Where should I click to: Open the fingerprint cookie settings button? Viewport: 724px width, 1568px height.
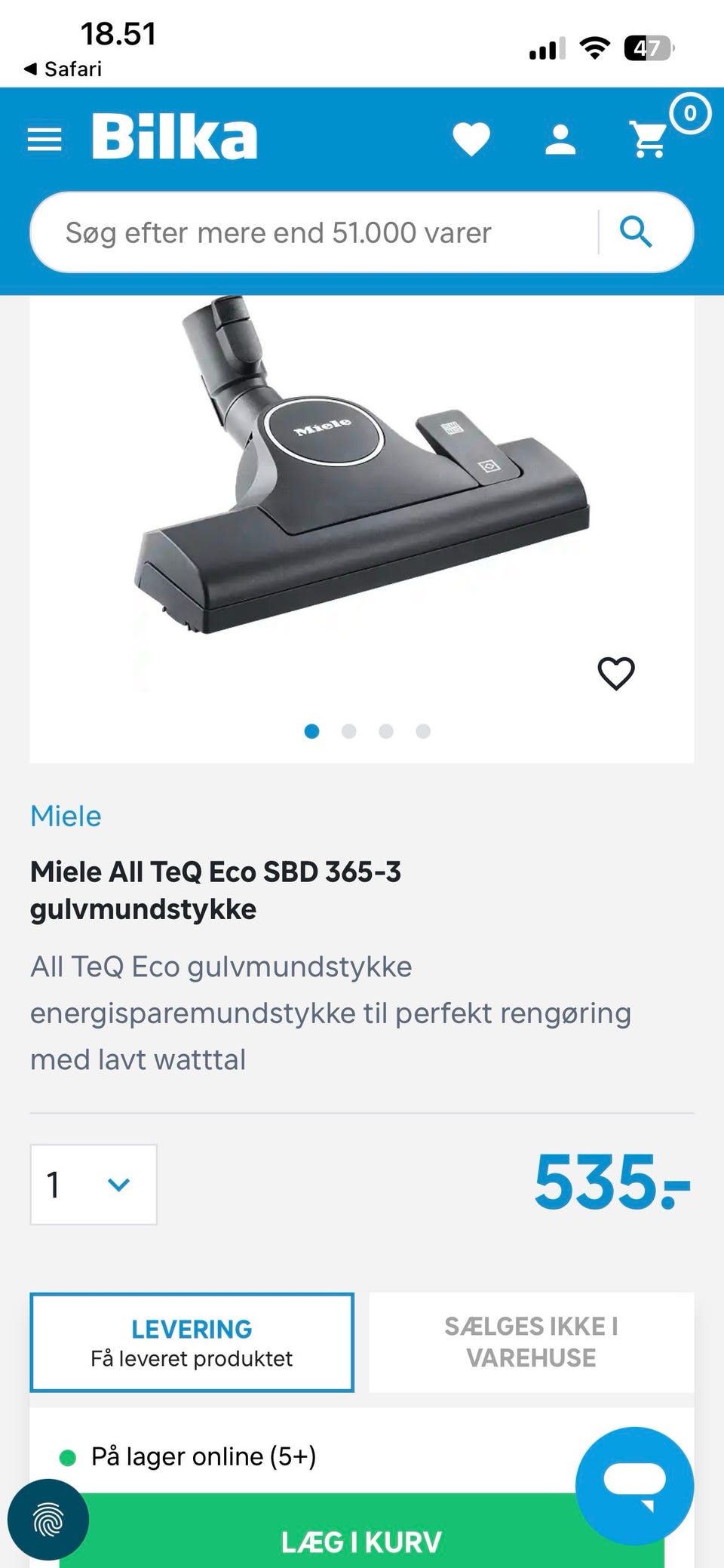point(48,1520)
